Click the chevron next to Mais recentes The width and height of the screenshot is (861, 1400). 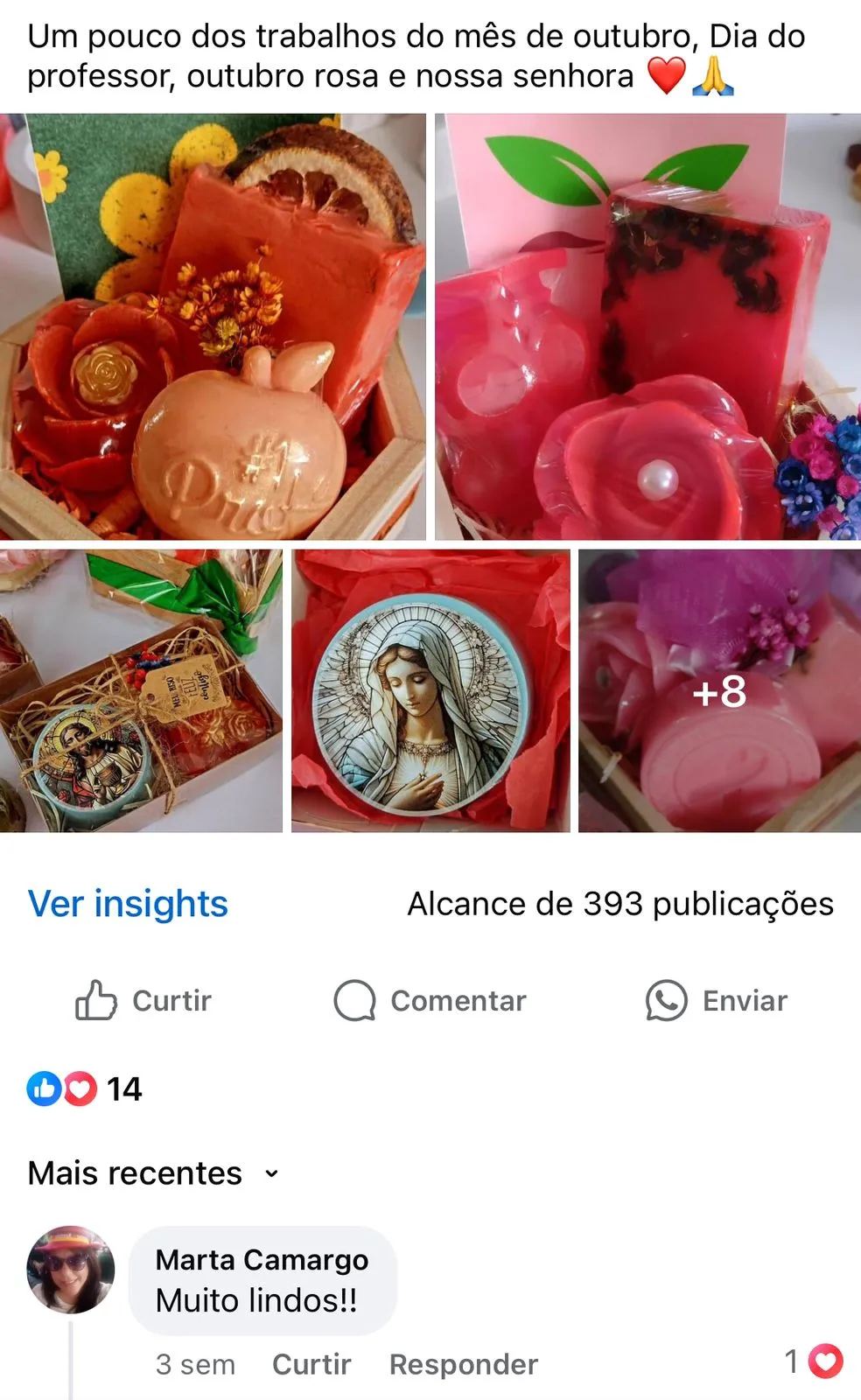coord(271,1173)
